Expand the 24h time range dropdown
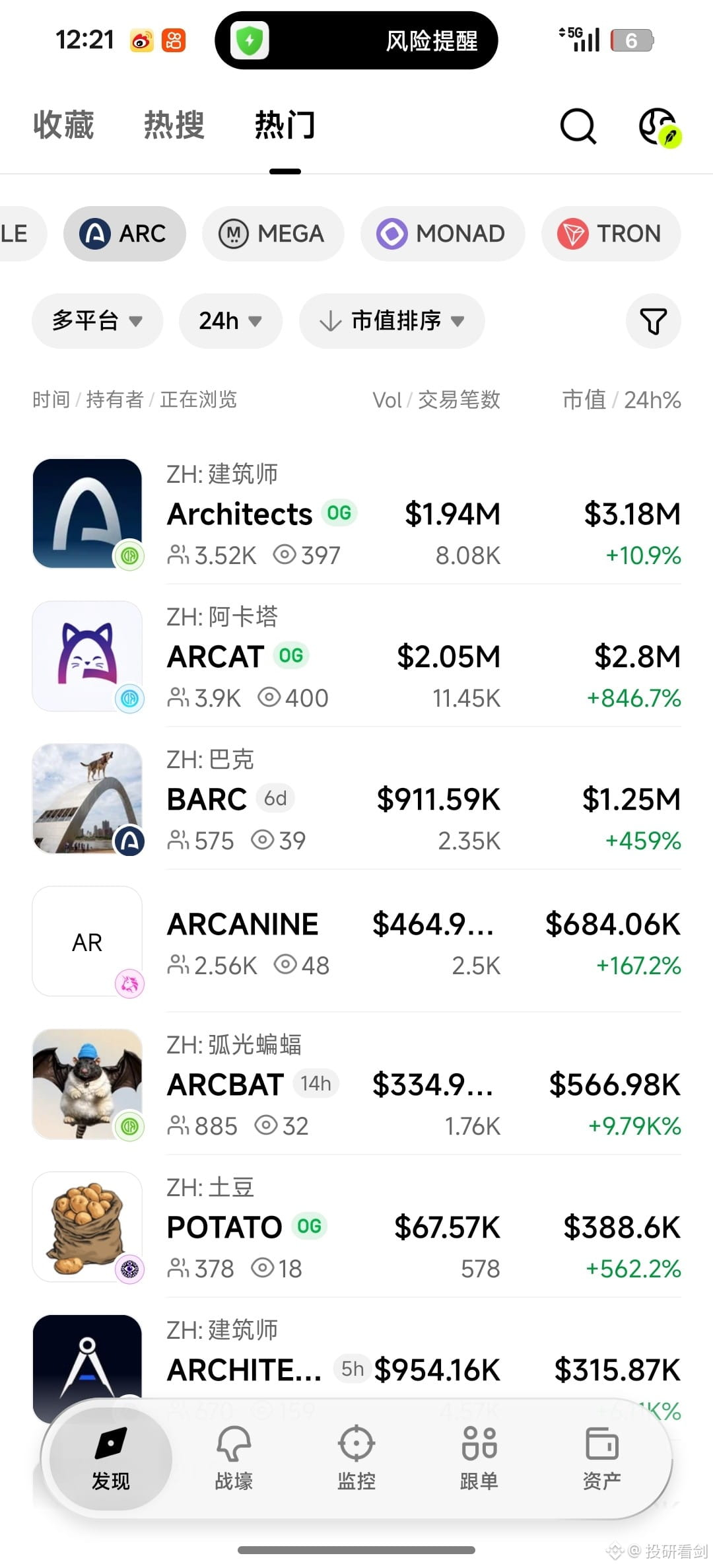 (x=230, y=321)
